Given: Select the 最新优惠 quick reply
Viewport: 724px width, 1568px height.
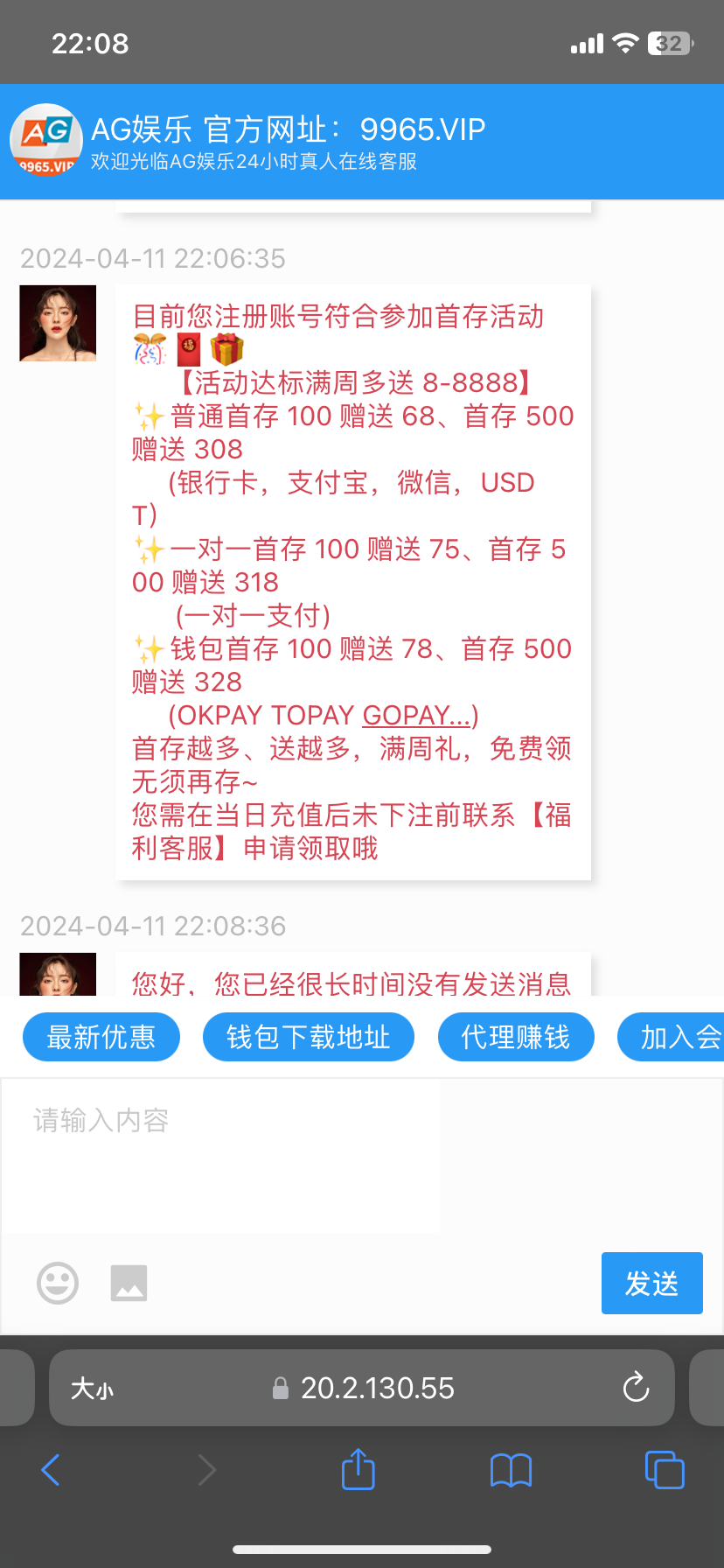Looking at the screenshot, I should 101,1036.
